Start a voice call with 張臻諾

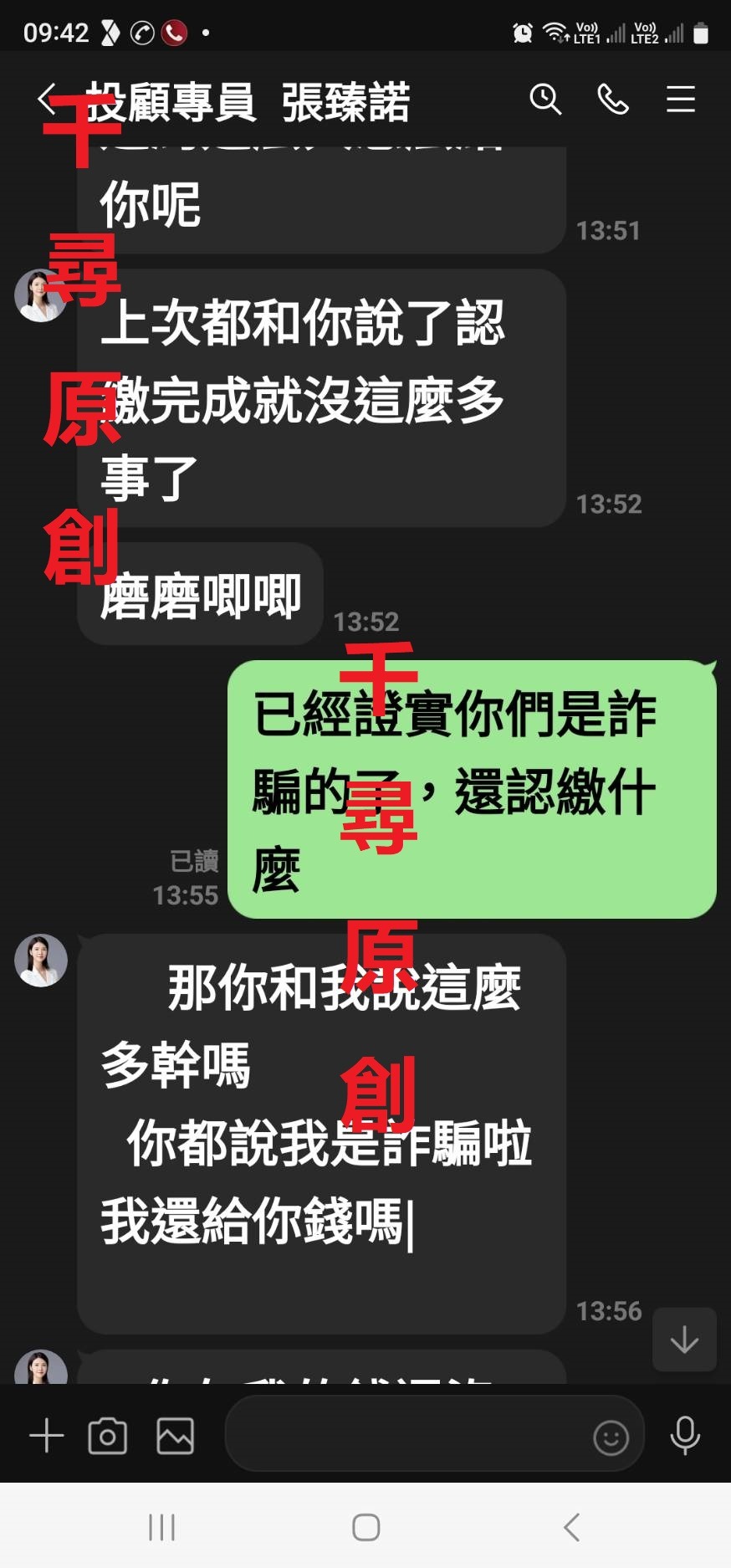(x=613, y=100)
